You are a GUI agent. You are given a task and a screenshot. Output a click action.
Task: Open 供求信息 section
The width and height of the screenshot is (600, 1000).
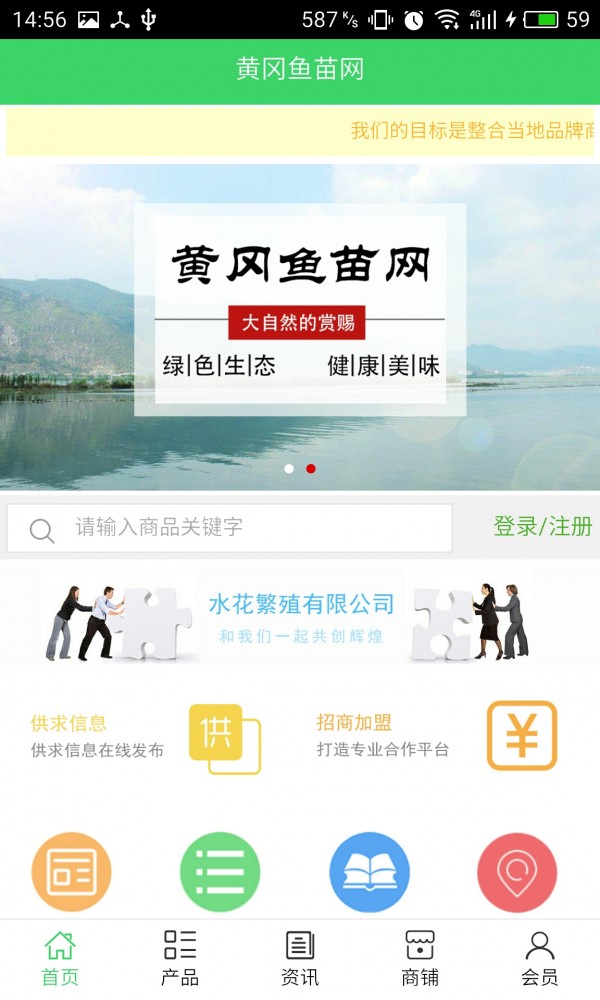pos(145,737)
